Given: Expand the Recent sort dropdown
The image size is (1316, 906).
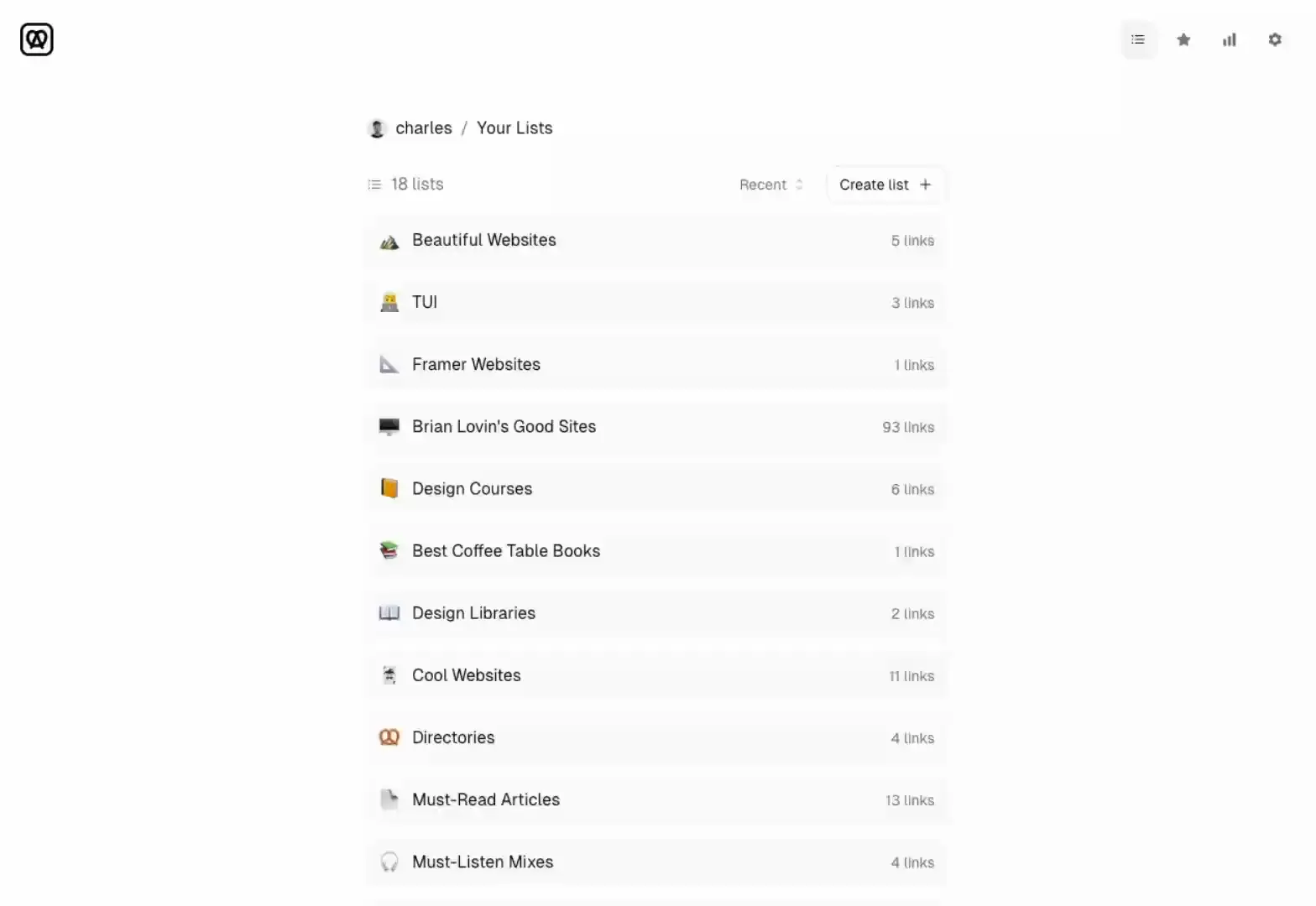Looking at the screenshot, I should pos(770,185).
